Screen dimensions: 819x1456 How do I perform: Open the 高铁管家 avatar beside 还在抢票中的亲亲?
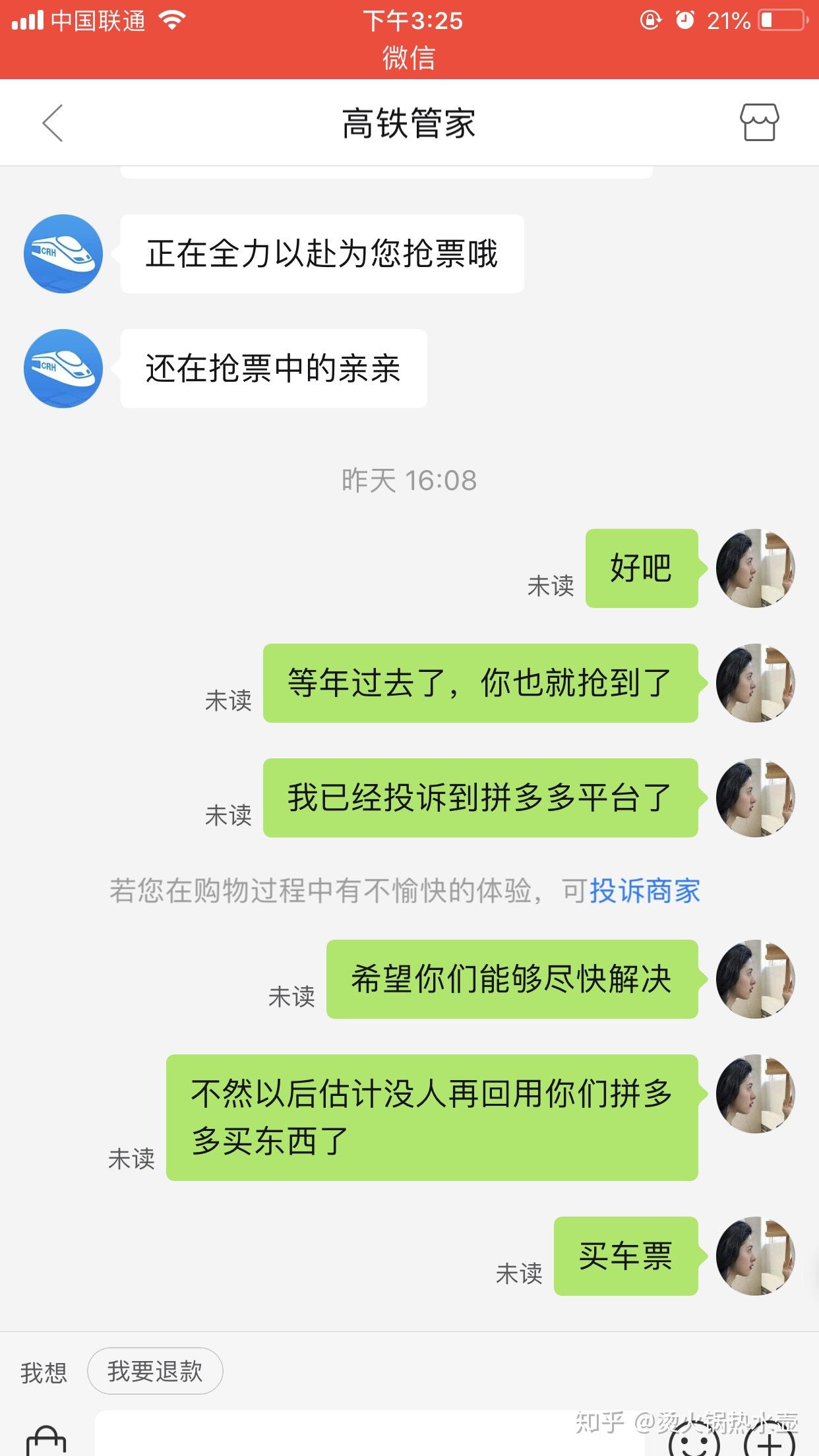63,369
